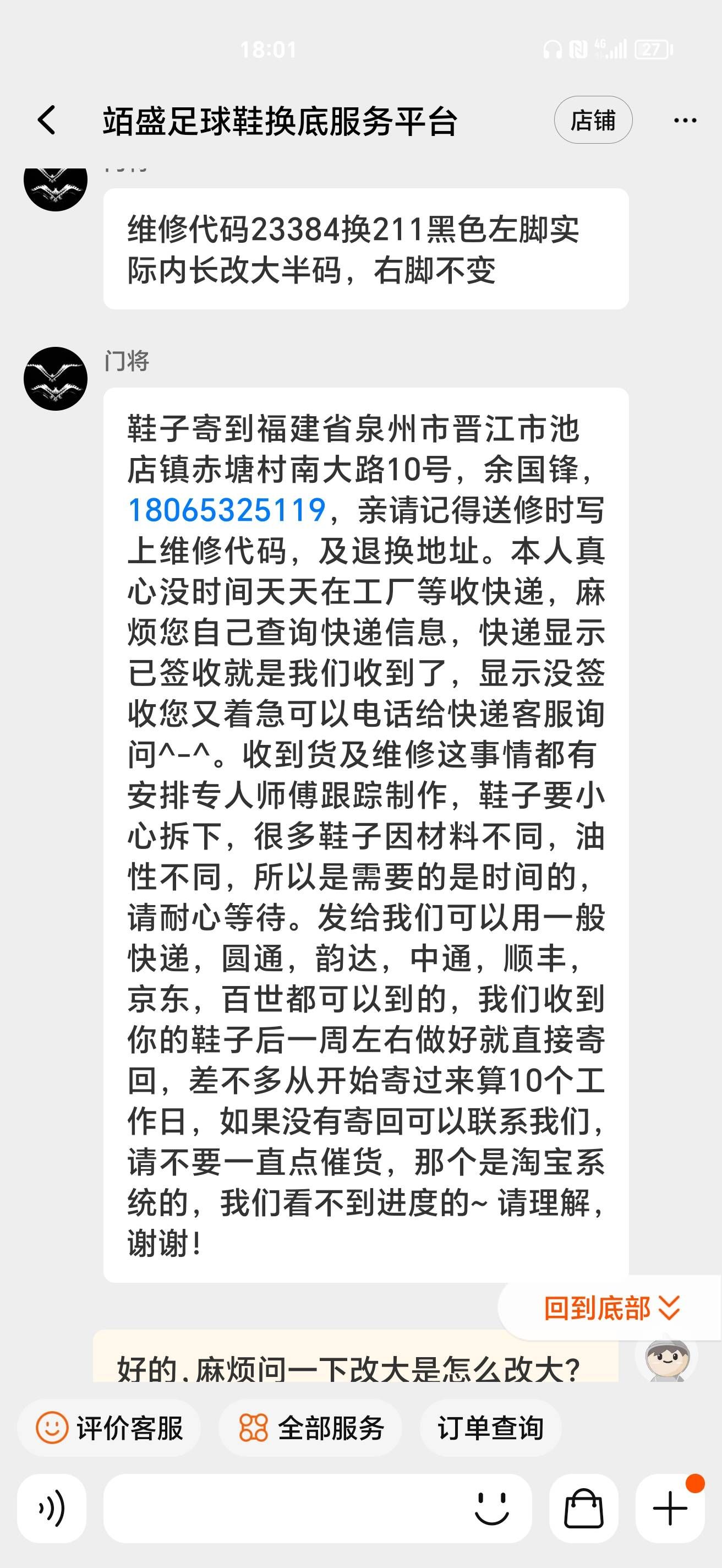Tap 门将's avatar beside the address message
This screenshot has height=1568, width=722.
pos(56,379)
